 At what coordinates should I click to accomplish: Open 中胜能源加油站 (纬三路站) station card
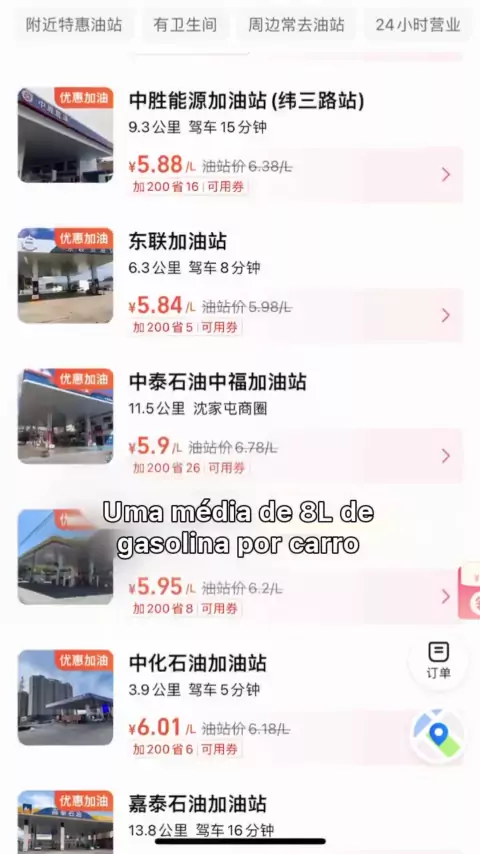pos(240,143)
